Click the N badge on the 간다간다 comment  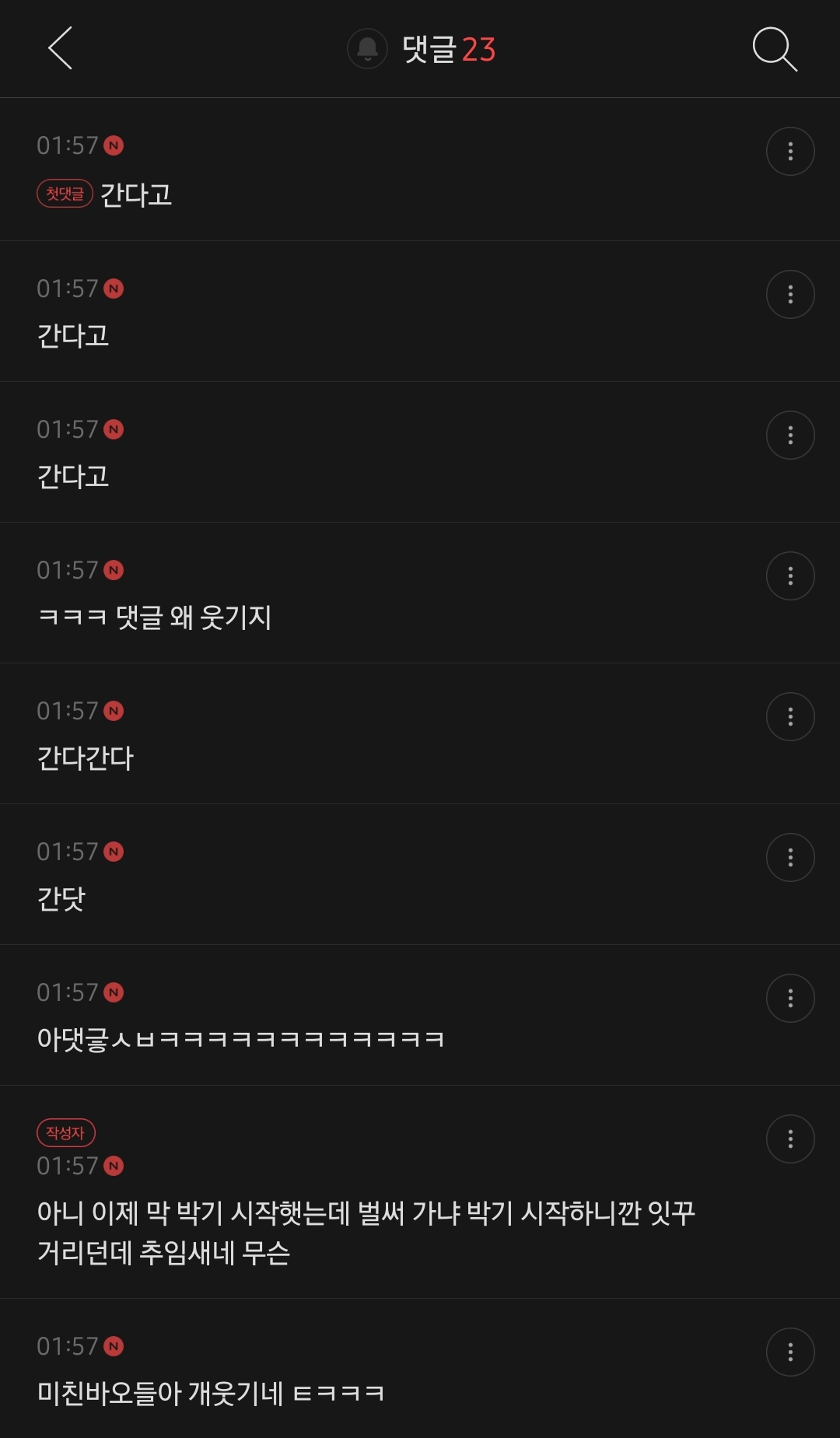pos(115,710)
